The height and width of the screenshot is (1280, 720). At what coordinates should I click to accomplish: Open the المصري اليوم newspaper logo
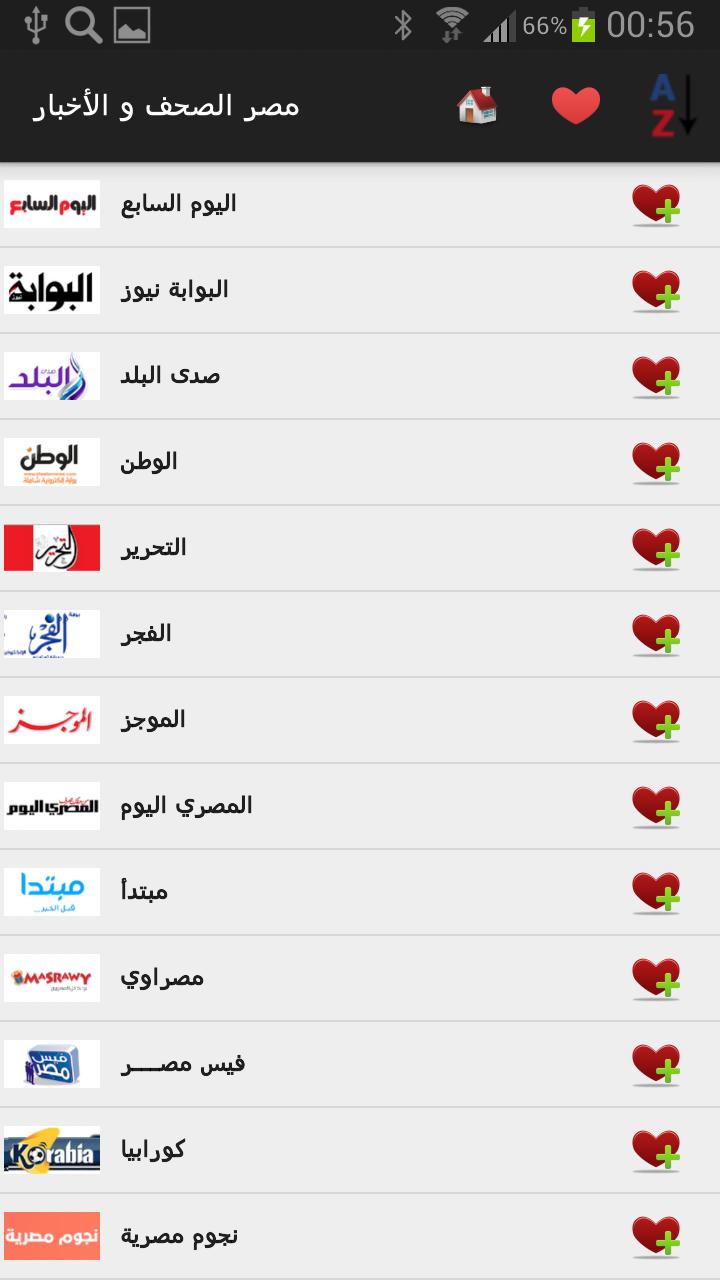coord(52,805)
